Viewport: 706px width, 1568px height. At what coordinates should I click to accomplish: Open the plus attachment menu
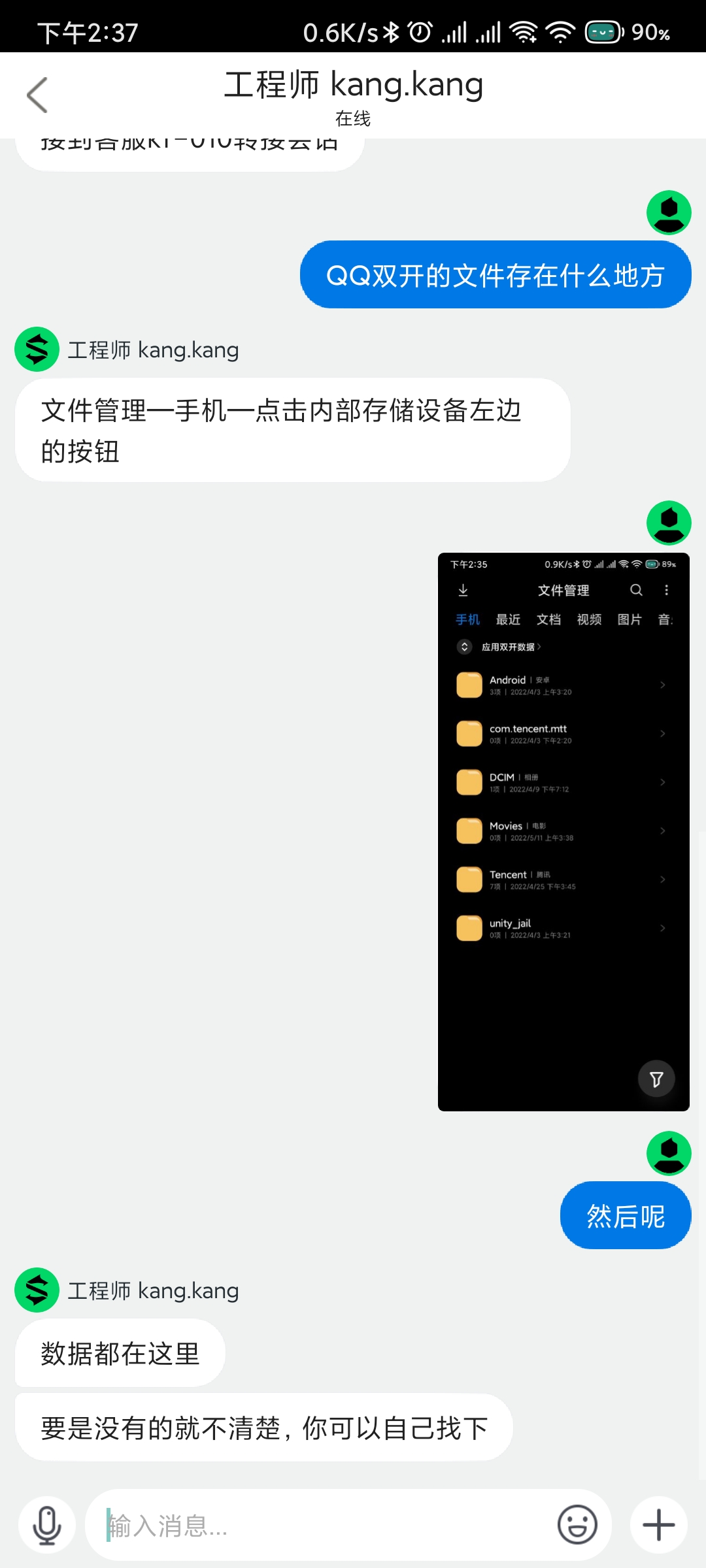point(659,1525)
